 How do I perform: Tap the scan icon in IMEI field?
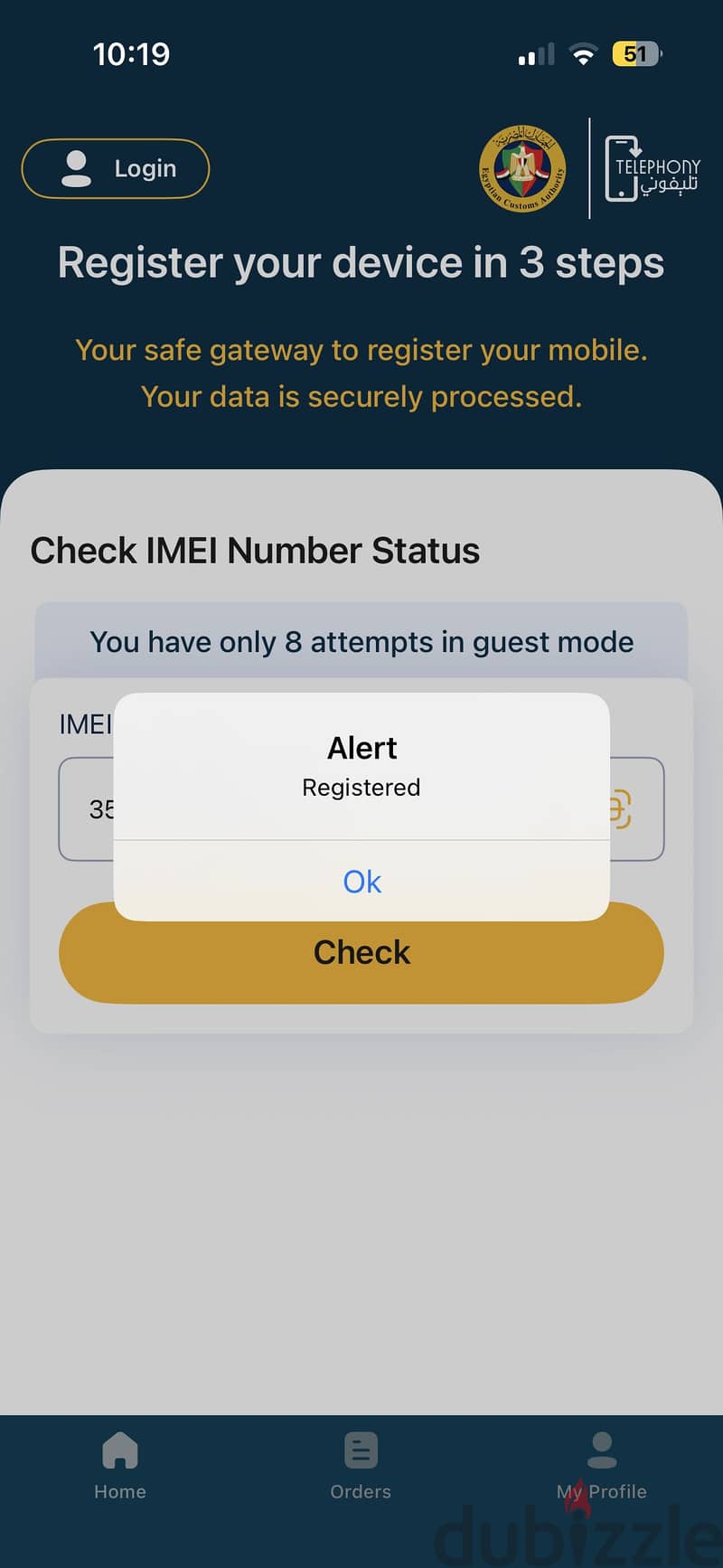click(620, 809)
